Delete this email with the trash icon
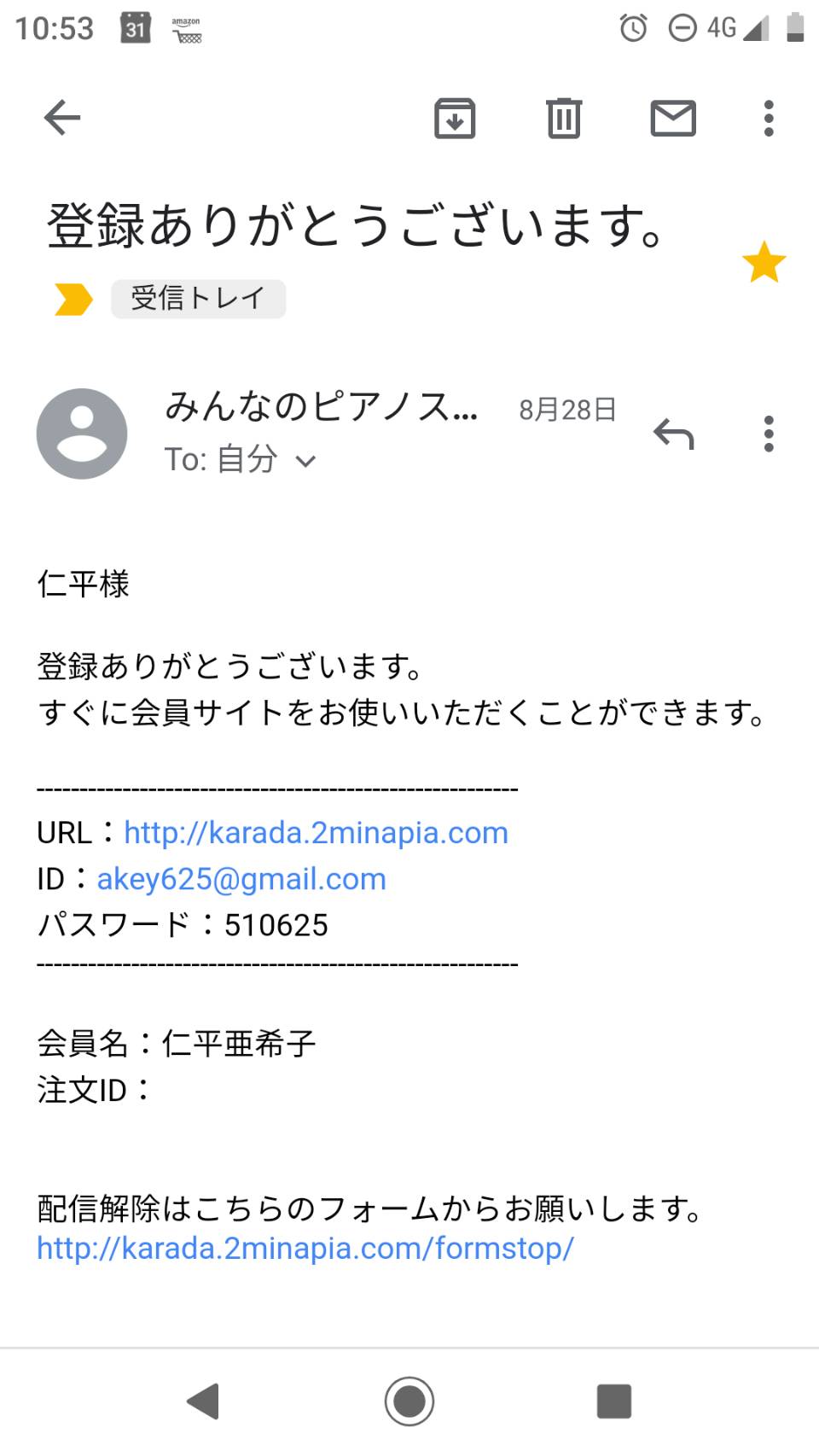 tap(564, 118)
